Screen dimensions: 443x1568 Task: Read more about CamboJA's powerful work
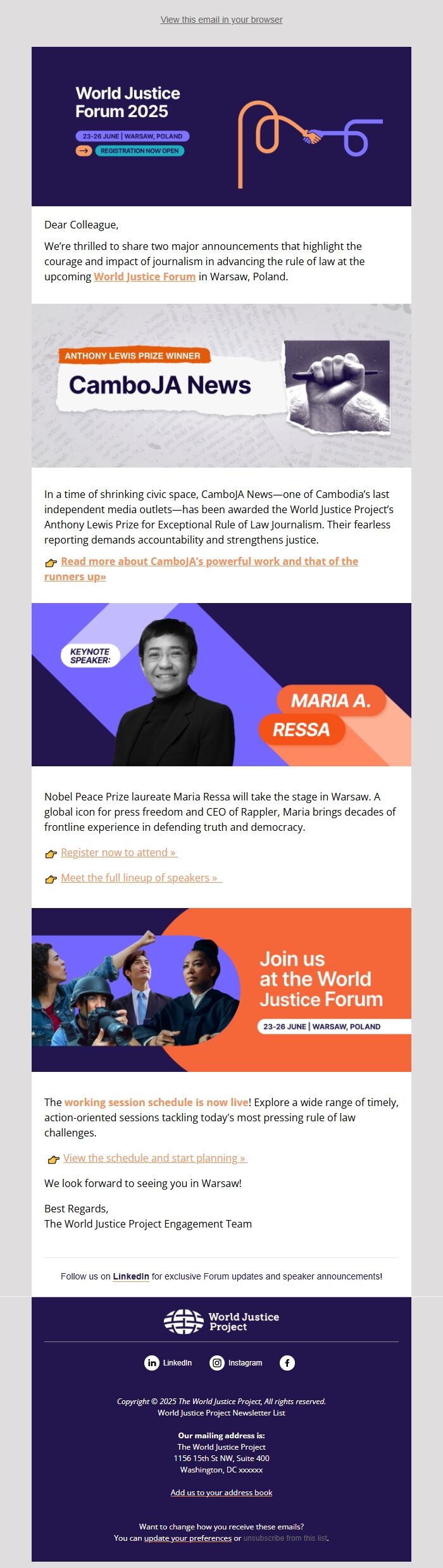point(209,561)
